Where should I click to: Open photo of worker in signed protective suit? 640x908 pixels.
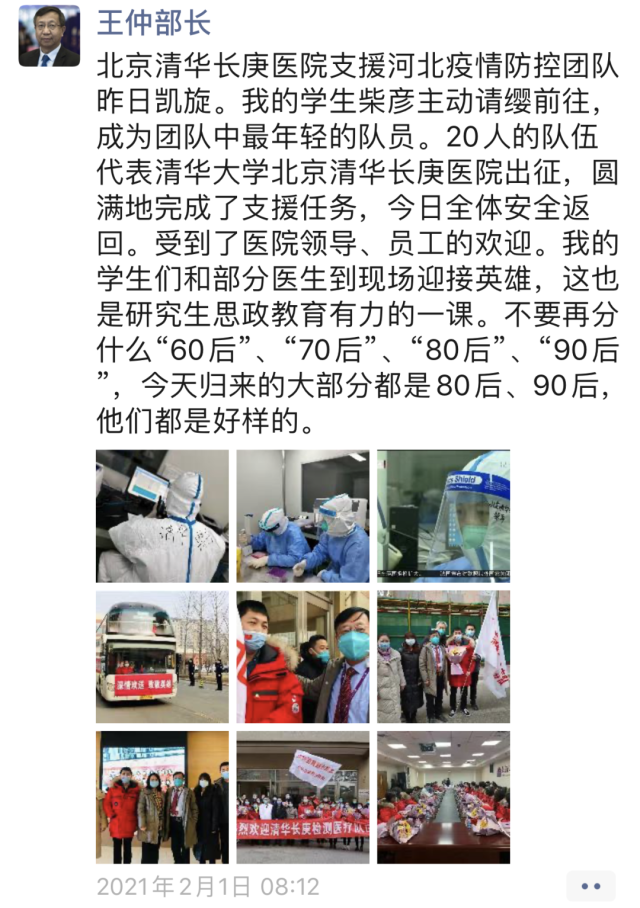coord(162,515)
